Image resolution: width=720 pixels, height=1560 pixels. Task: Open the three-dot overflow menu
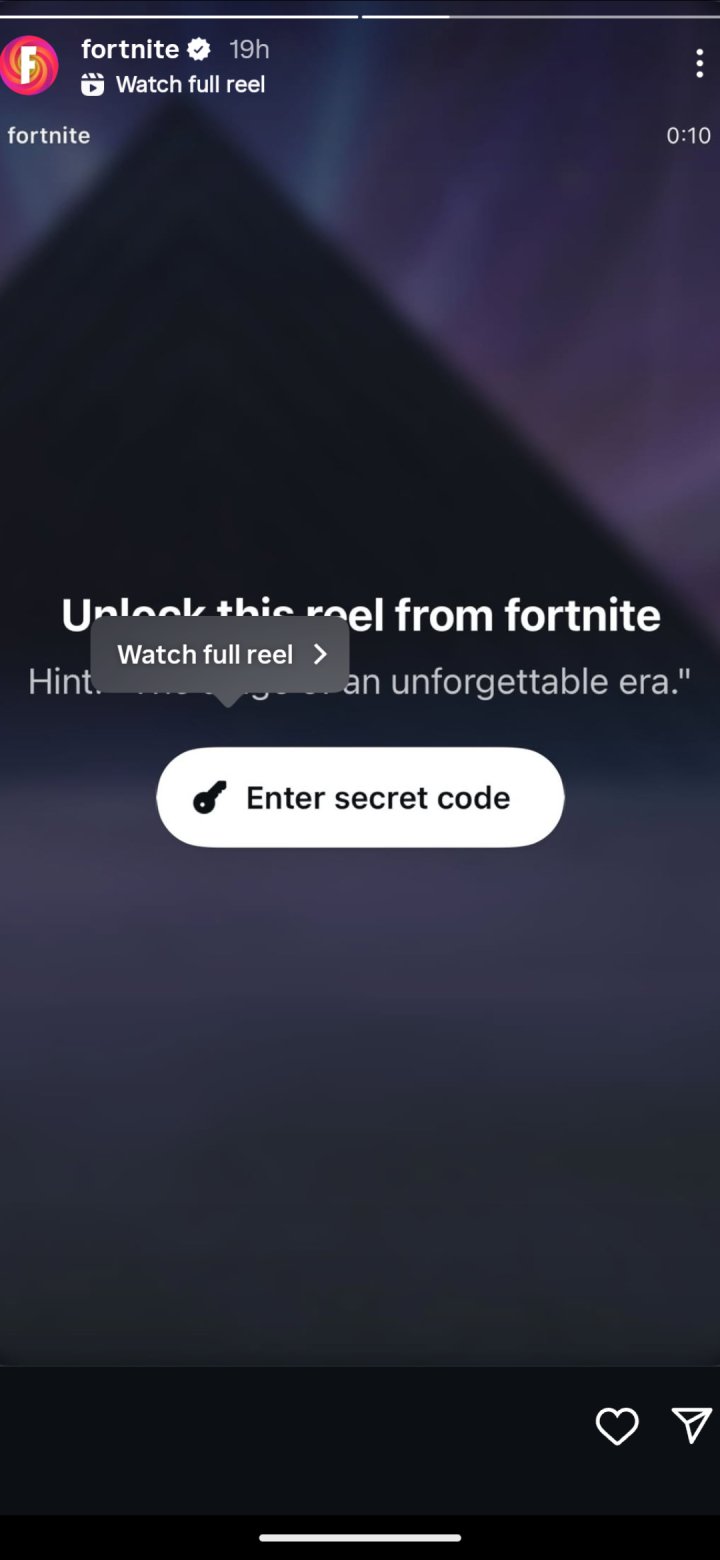tap(699, 63)
